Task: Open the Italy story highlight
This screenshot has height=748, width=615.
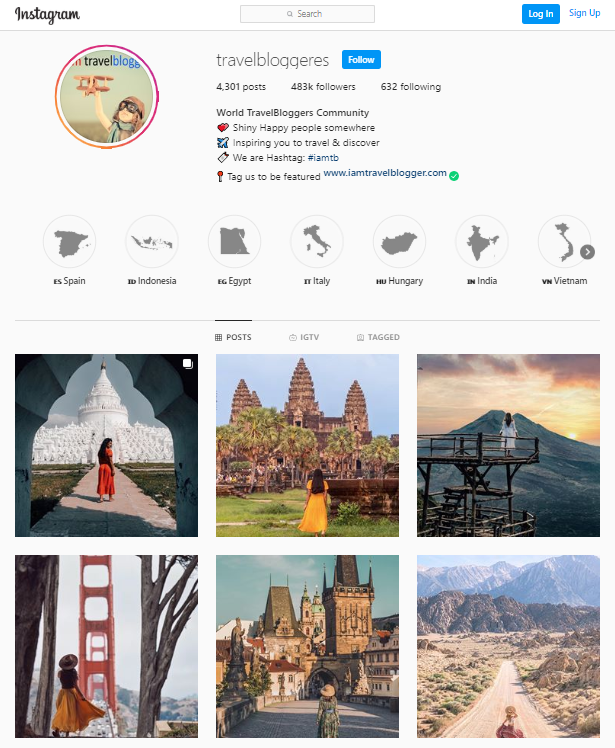Action: coord(317,242)
